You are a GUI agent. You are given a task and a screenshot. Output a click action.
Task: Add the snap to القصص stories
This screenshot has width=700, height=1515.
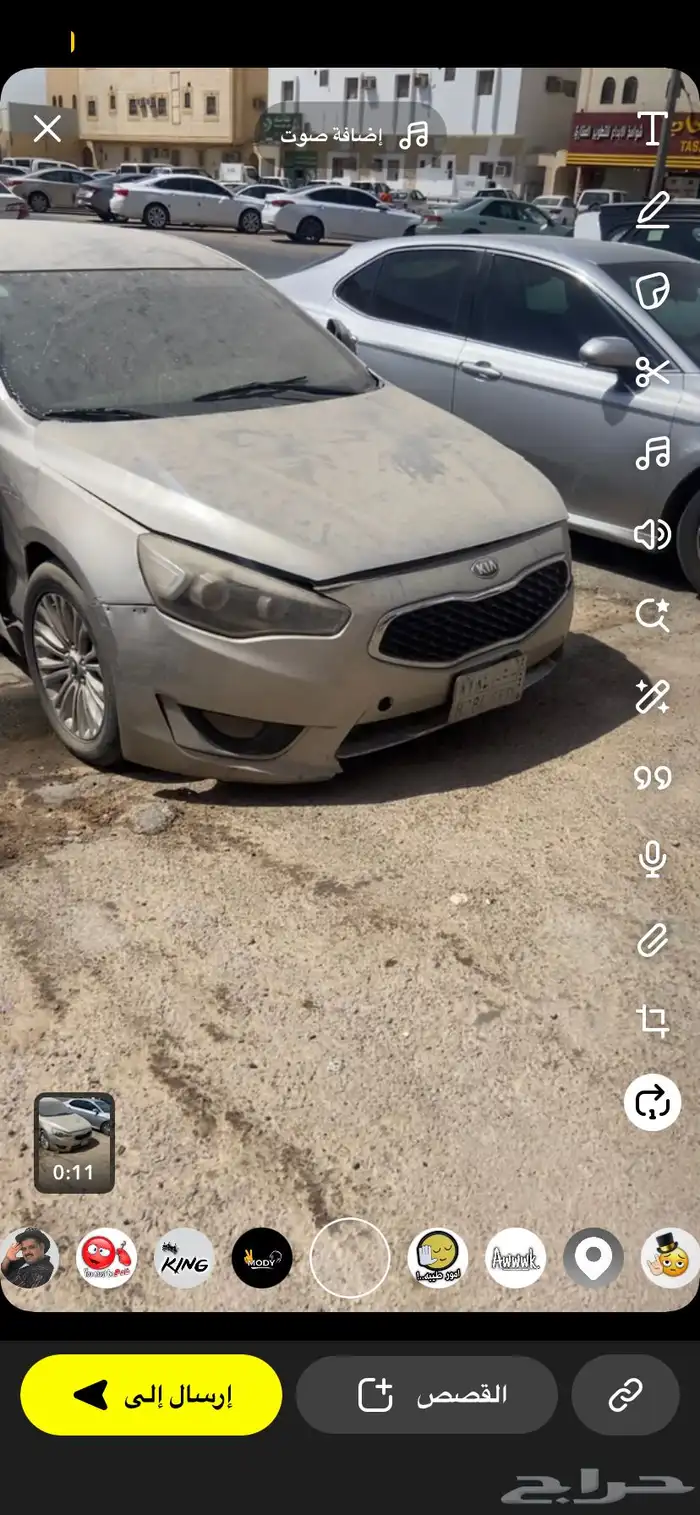pyautogui.click(x=427, y=1395)
